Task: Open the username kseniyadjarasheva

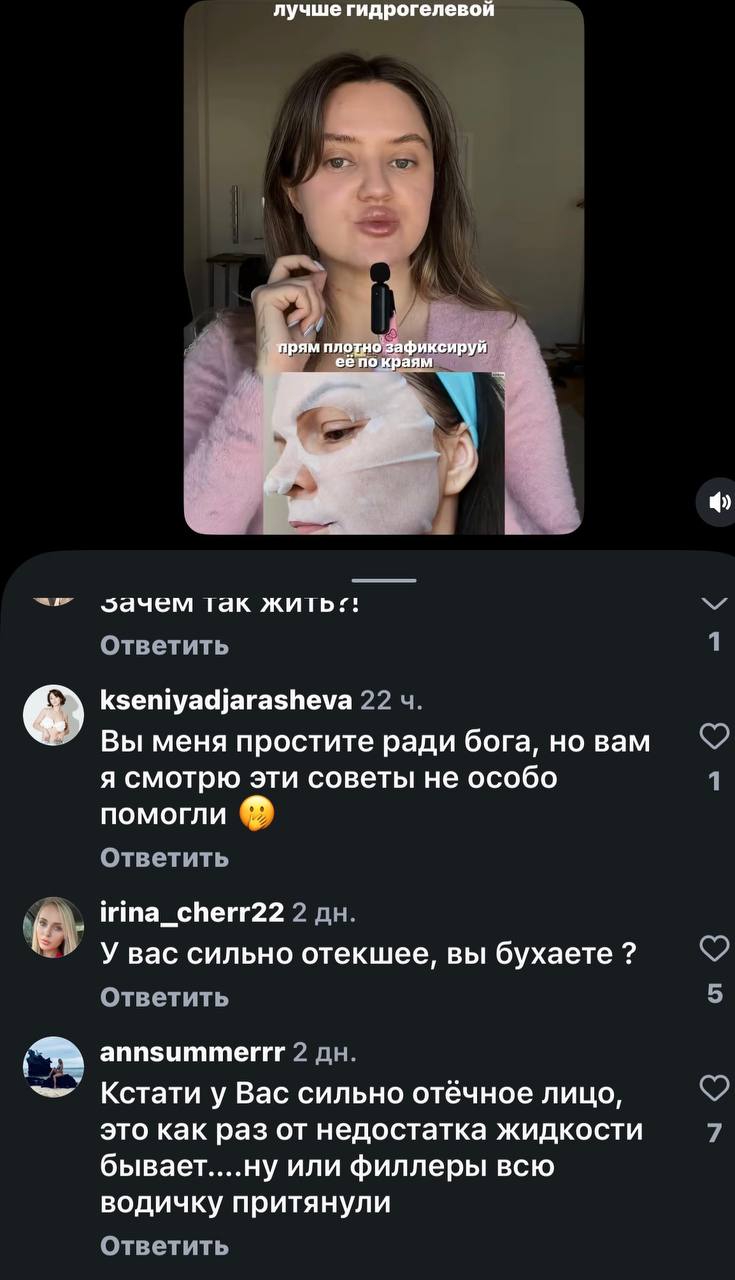Action: 225,701
